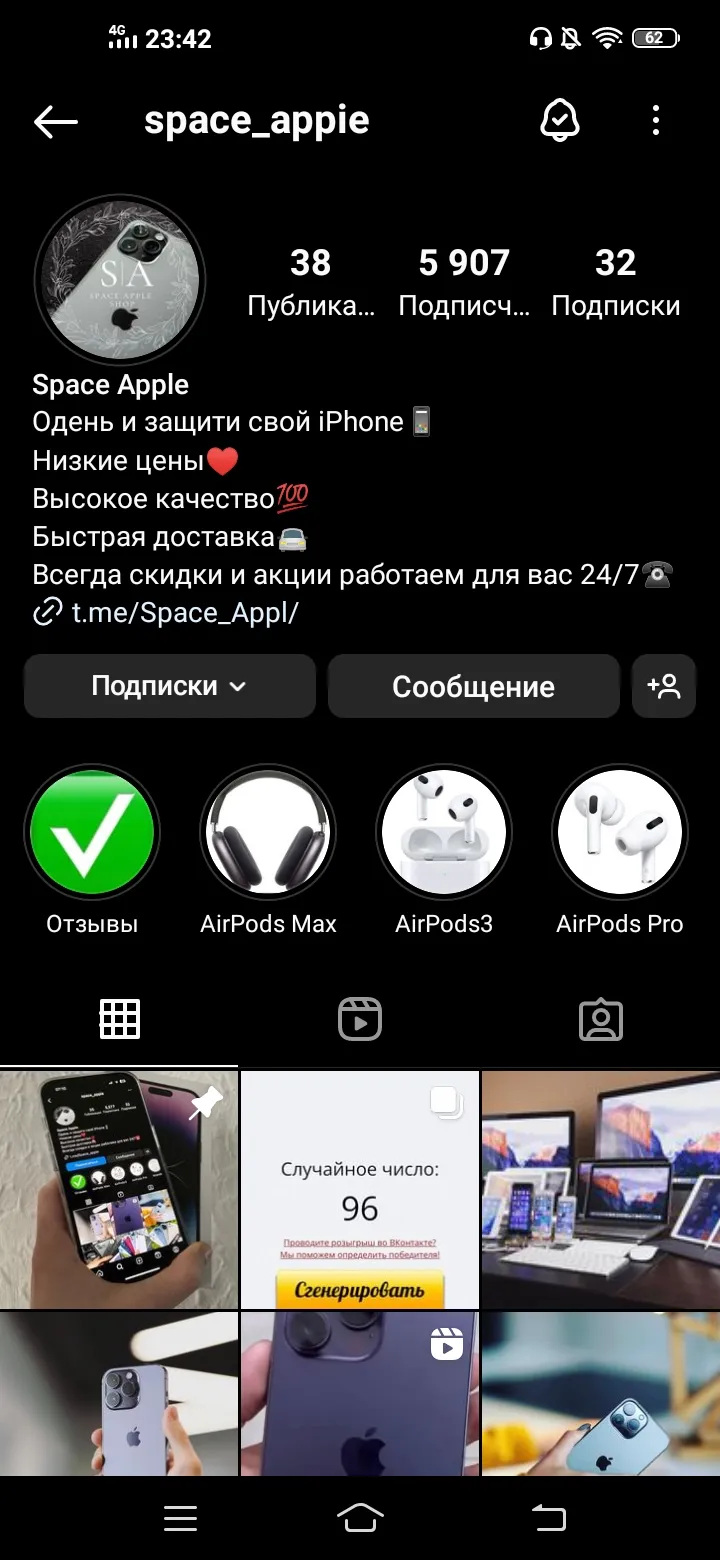Open the three-dot overflow menu

656,122
